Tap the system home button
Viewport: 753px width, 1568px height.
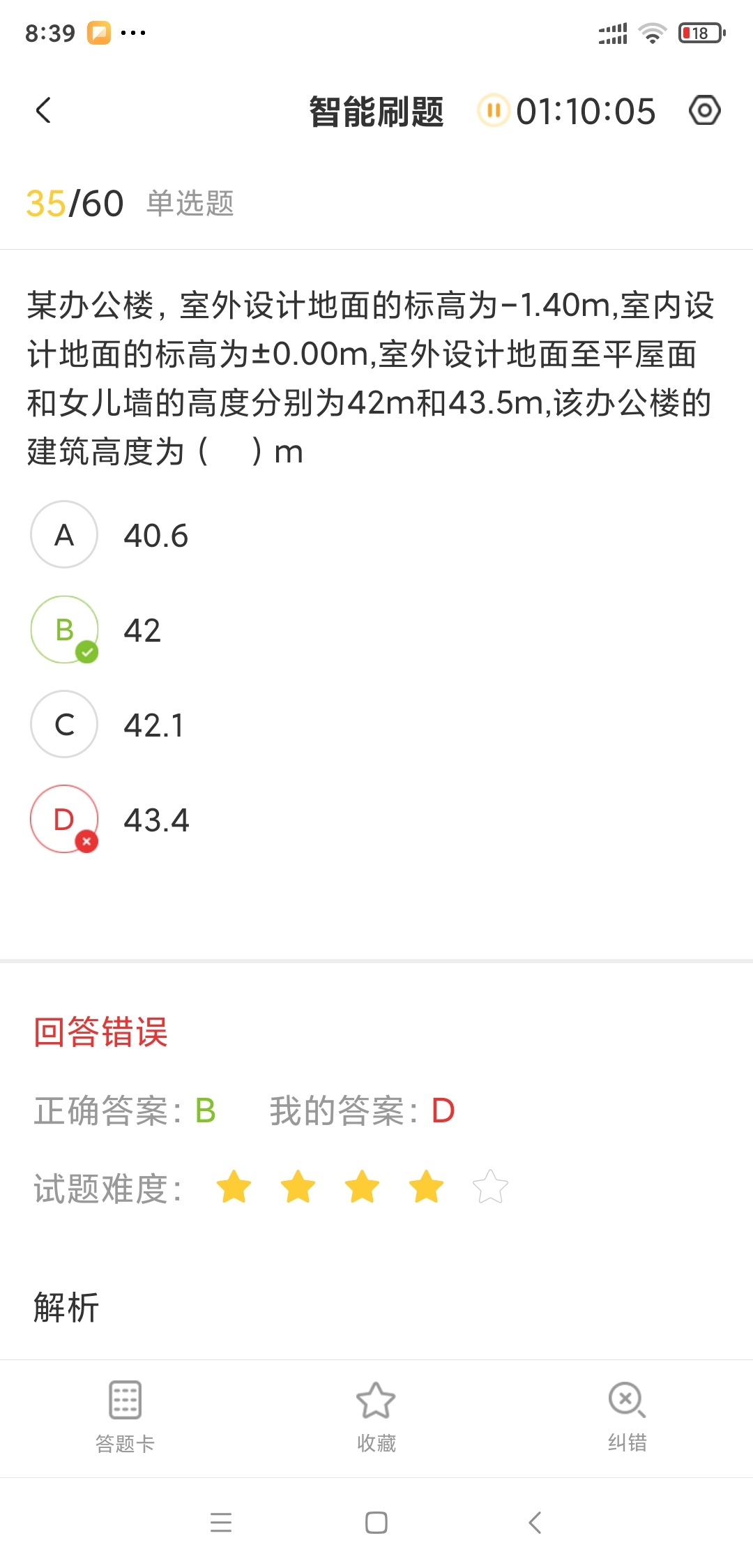tap(376, 1522)
